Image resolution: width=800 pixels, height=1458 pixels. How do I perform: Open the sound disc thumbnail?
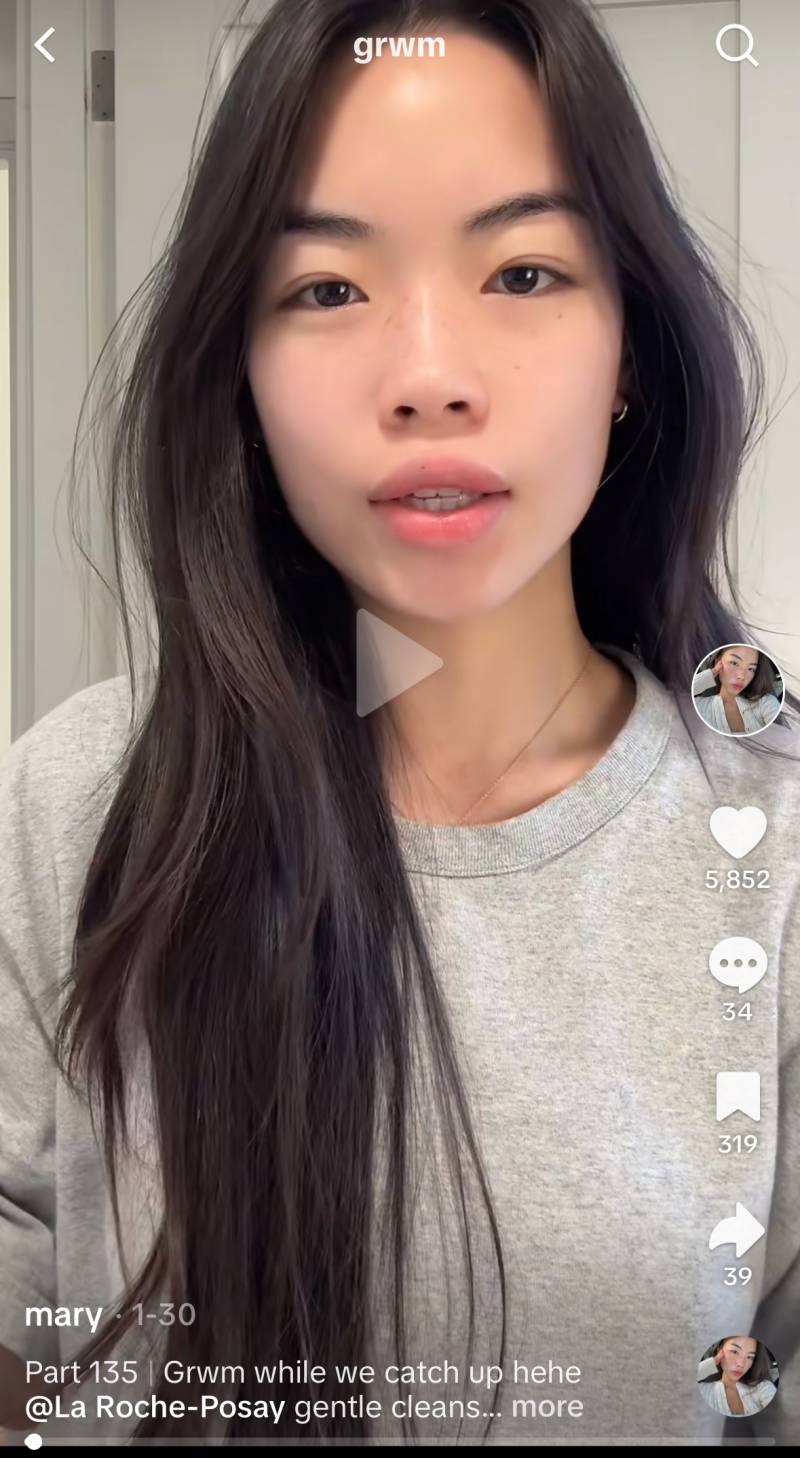738,1376
